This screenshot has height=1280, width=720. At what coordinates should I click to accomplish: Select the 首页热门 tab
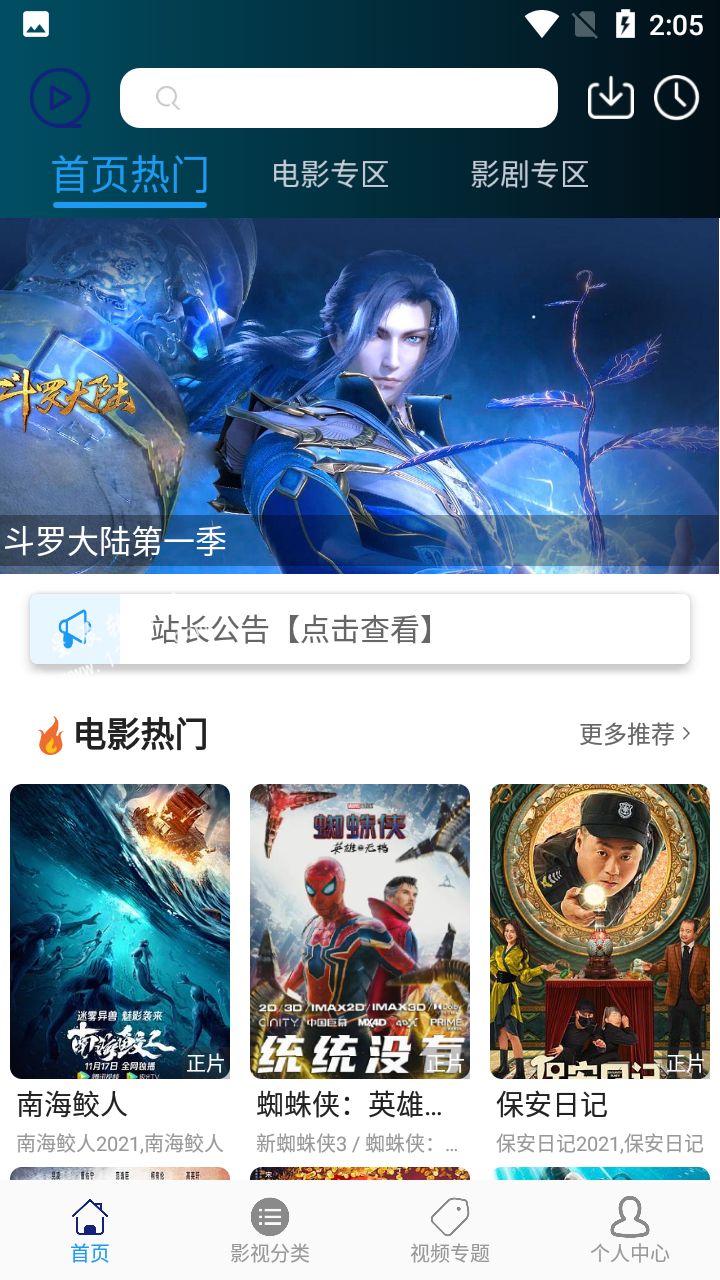(x=130, y=175)
